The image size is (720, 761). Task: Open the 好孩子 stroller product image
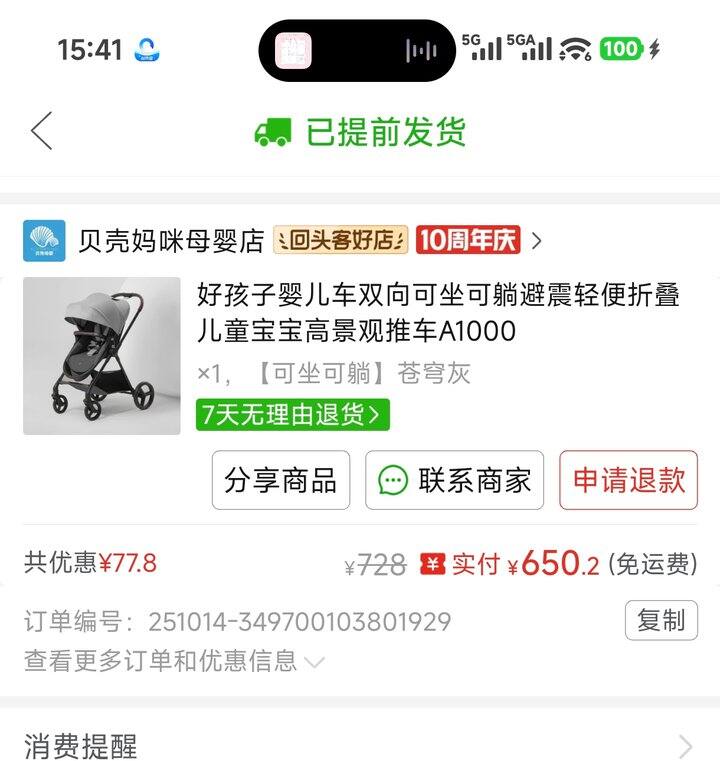101,356
